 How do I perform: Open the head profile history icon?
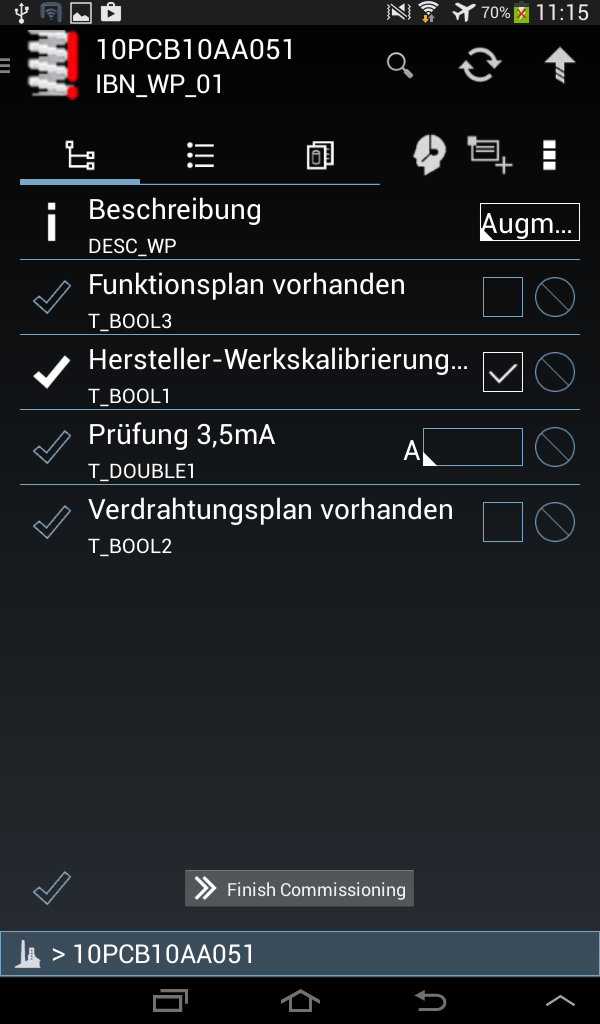[x=429, y=156]
